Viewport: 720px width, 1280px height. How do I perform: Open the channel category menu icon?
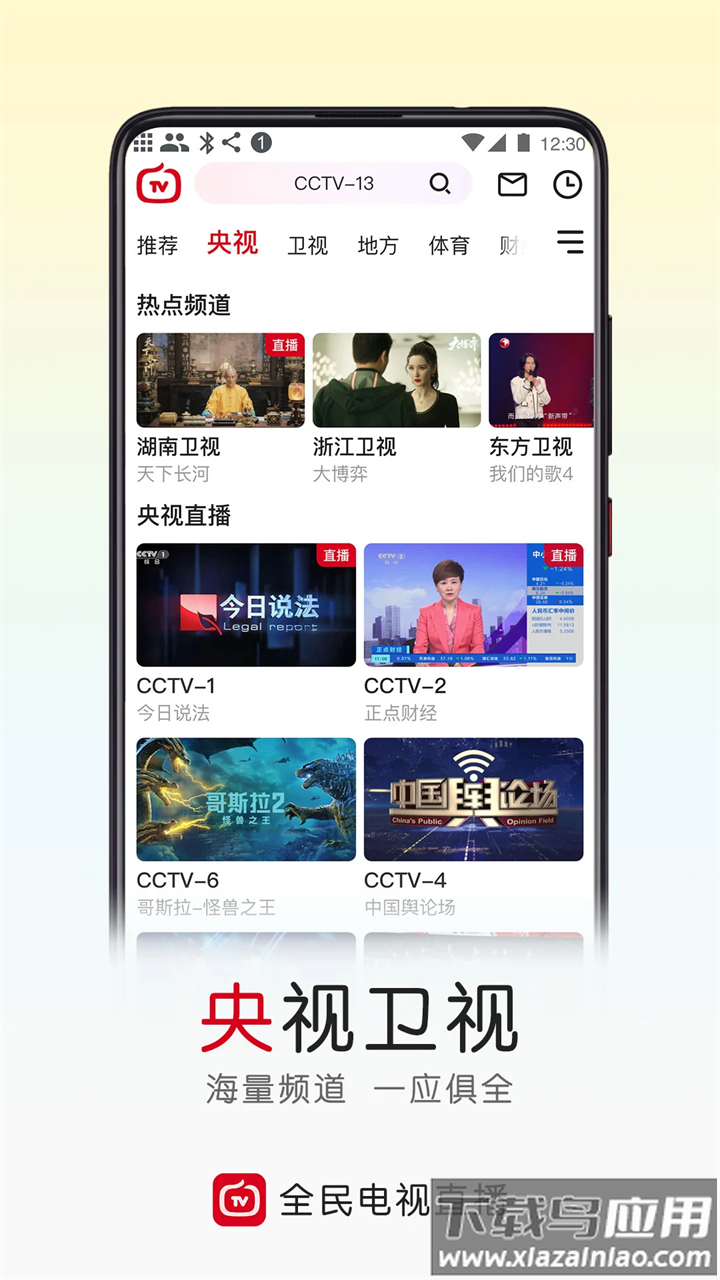click(x=569, y=243)
